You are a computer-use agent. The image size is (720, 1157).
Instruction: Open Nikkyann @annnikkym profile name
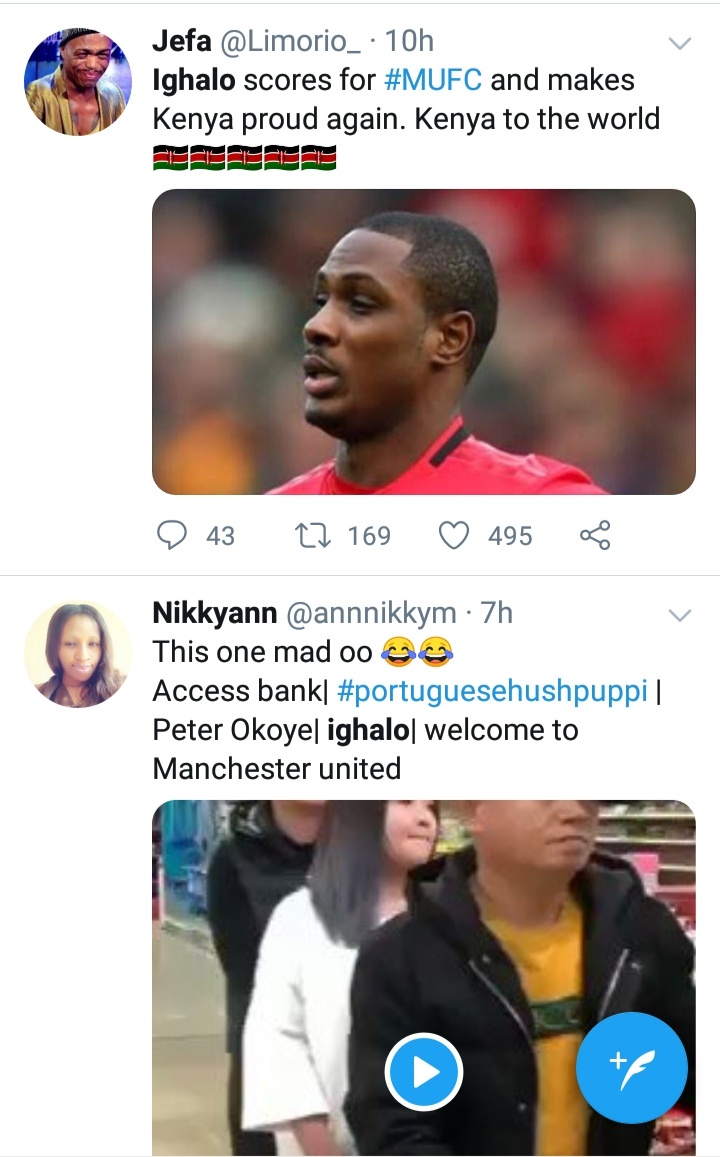click(x=304, y=613)
